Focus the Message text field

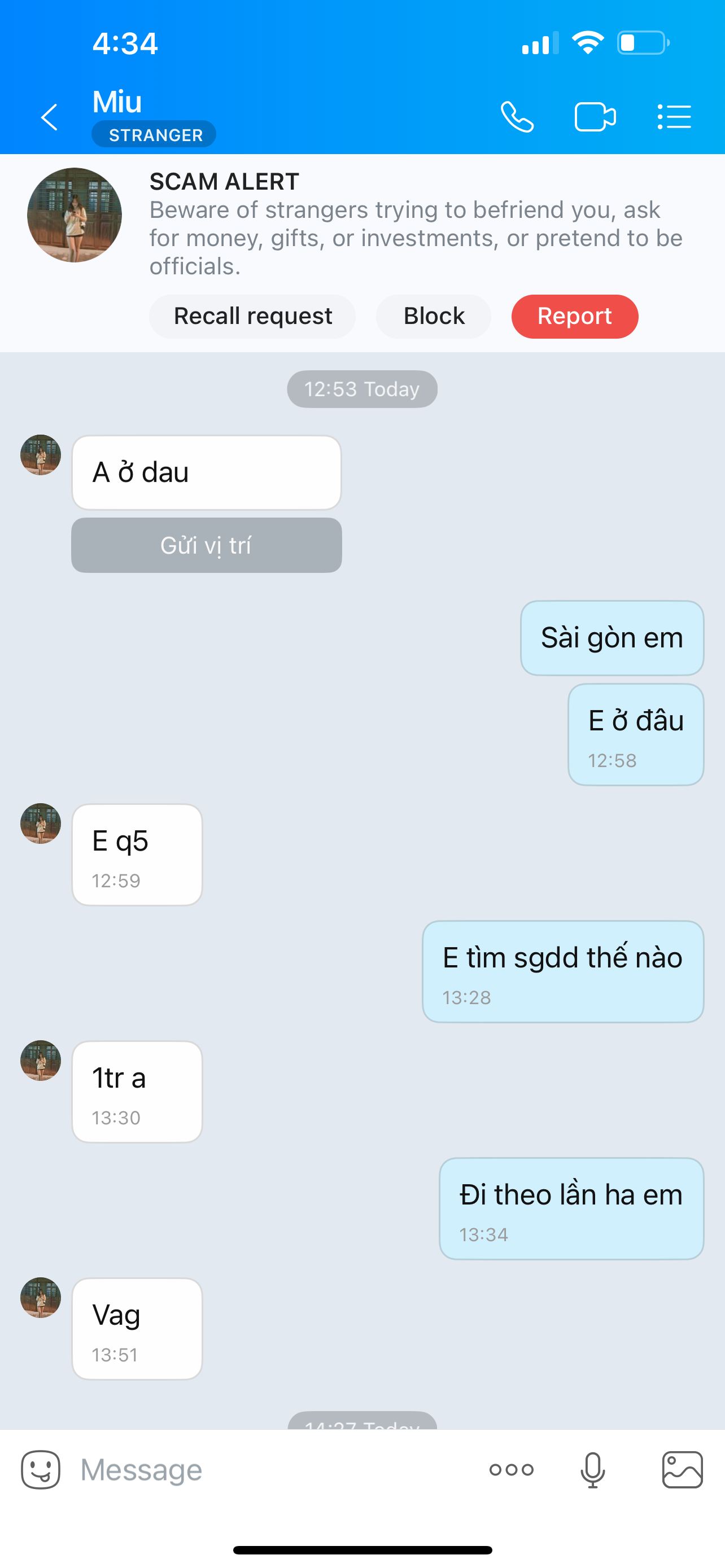[274, 1470]
